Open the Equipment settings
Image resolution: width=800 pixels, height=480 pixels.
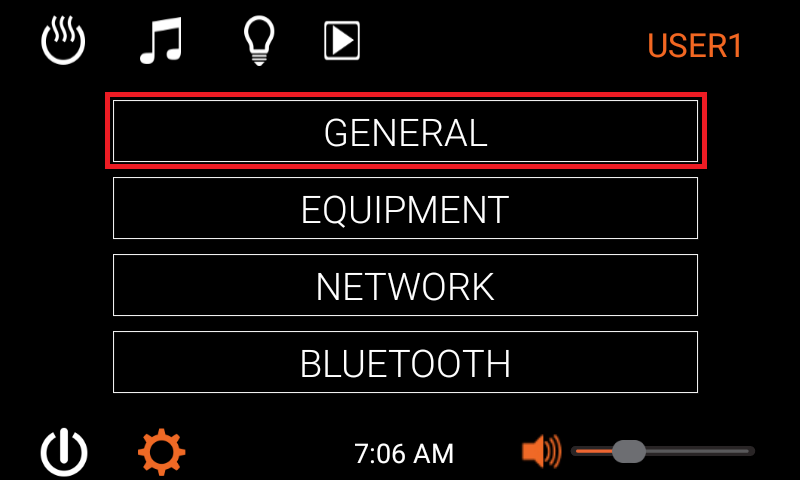pos(405,208)
